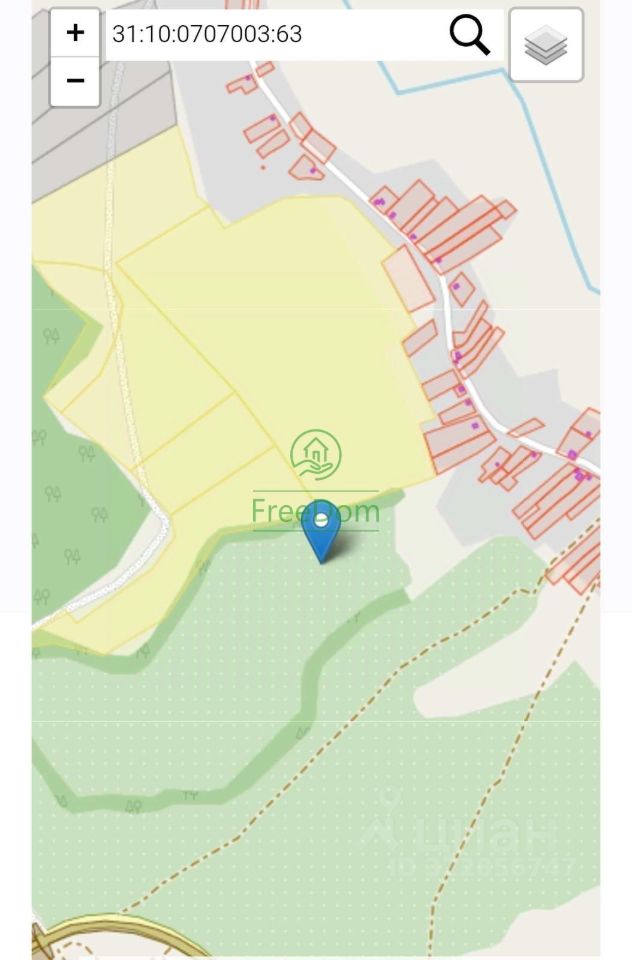Zoom in on the map

(75, 33)
